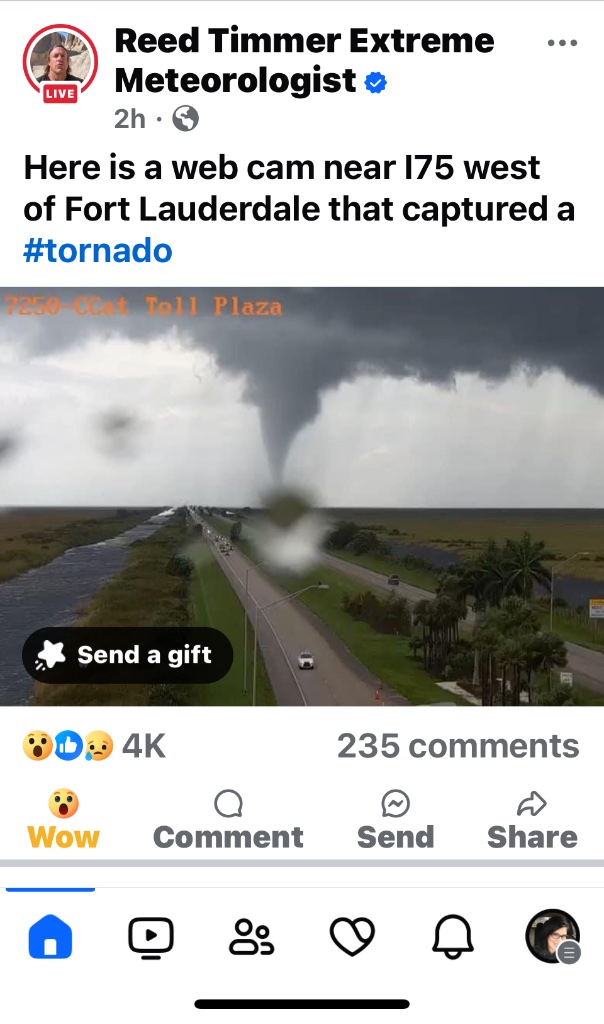
Task: Open the 235 comments
Action: click(x=457, y=746)
